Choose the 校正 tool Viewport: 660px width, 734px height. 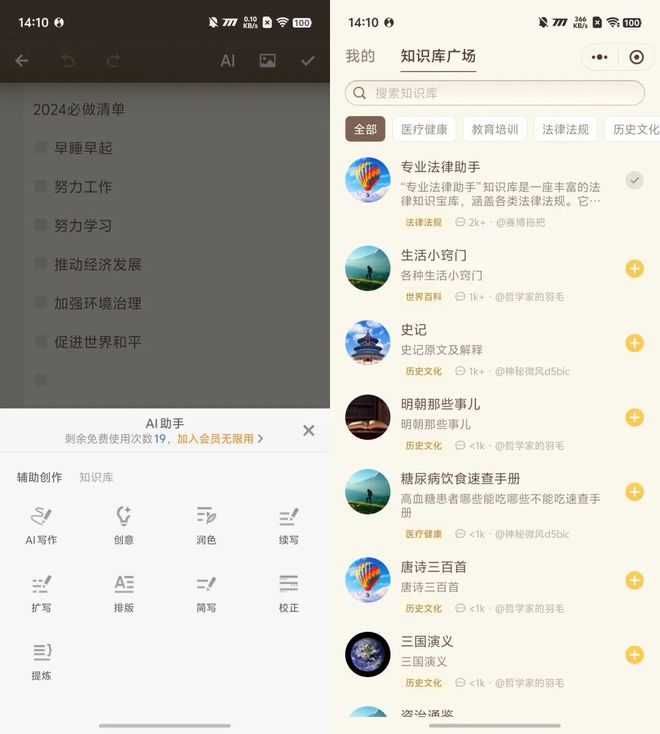point(288,593)
